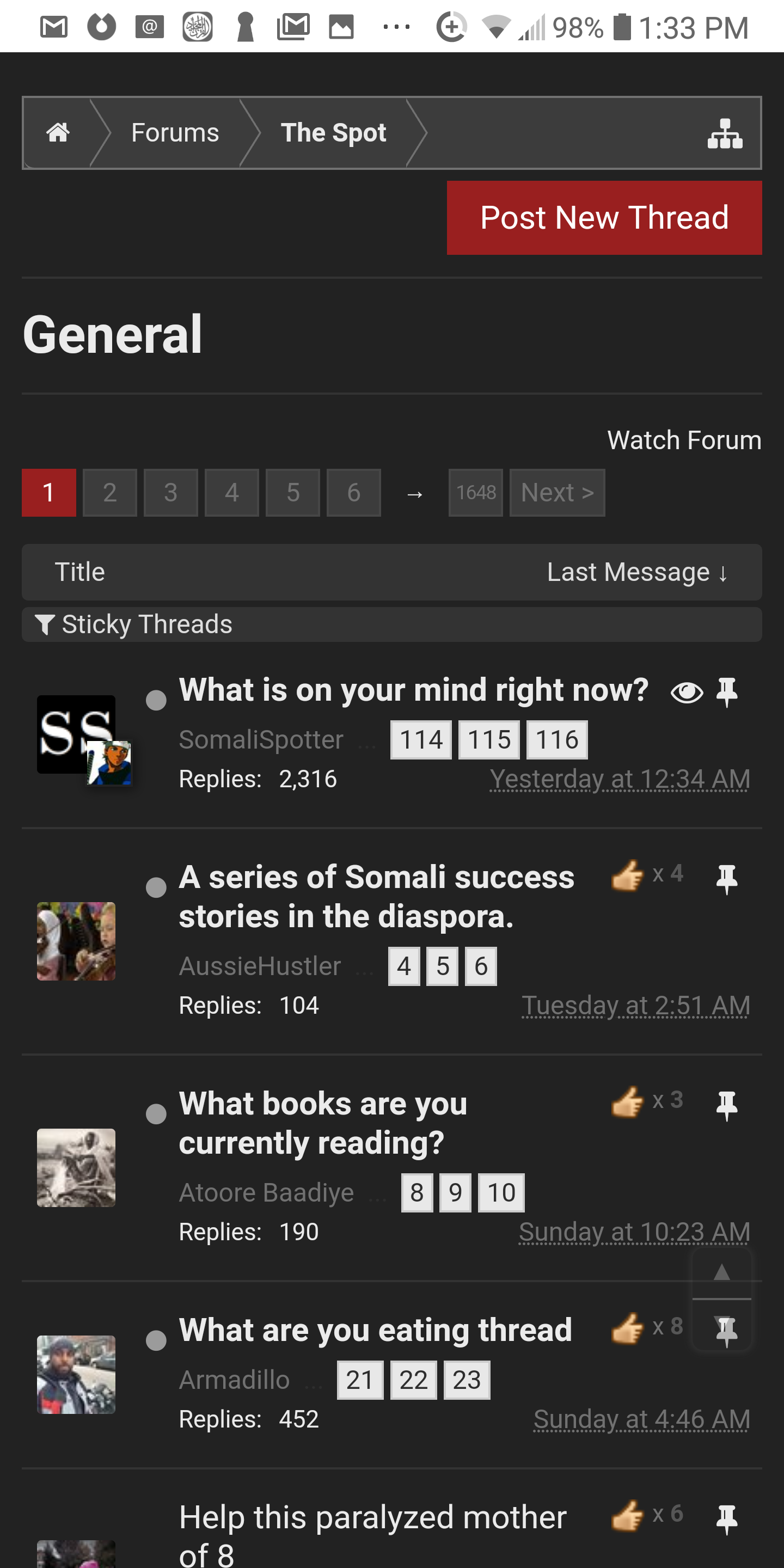Open What are you eating thread
This screenshot has width=784, height=1568.
[x=375, y=1330]
